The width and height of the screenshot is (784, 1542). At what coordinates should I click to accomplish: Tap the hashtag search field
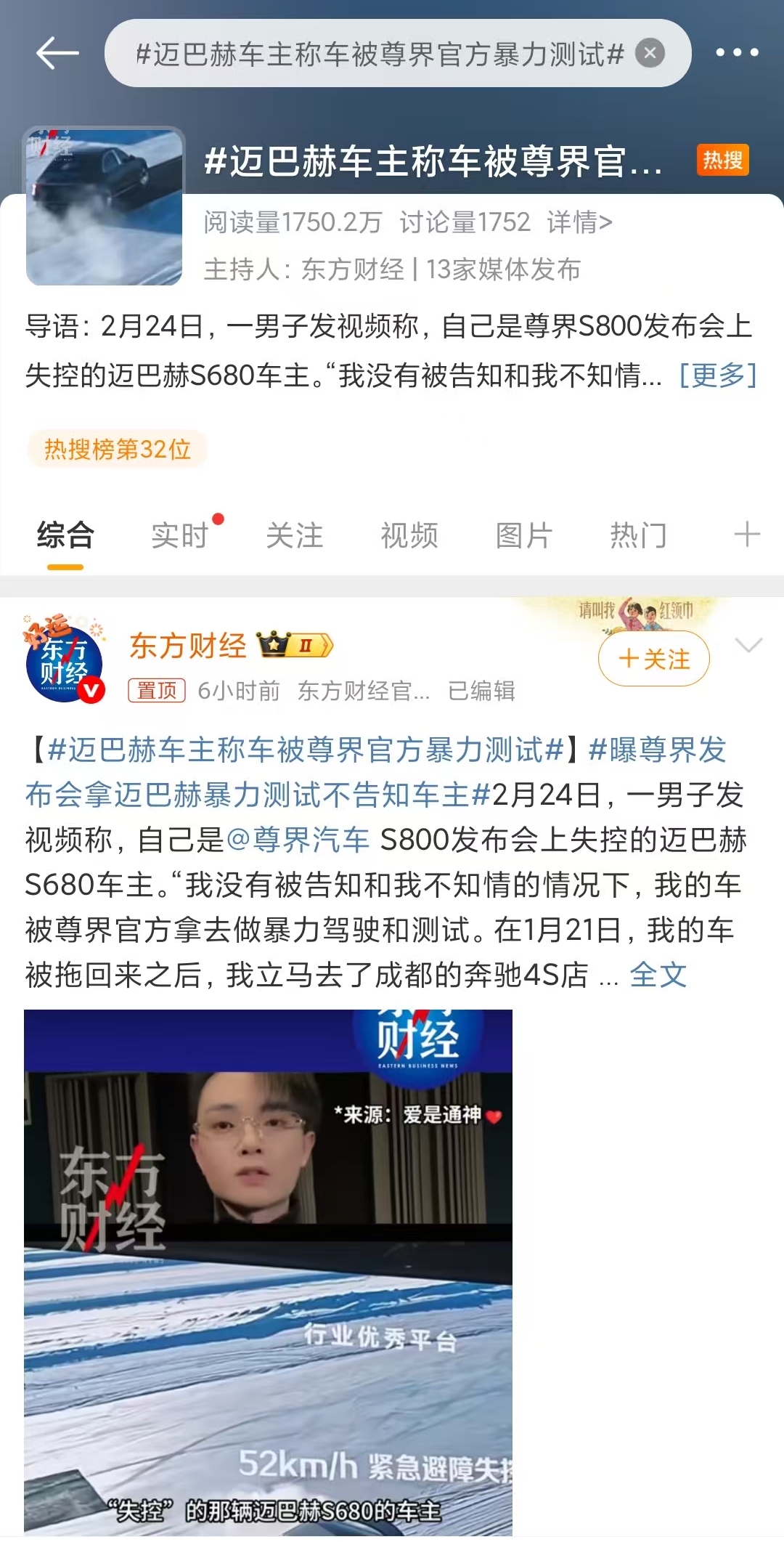pos(377,53)
